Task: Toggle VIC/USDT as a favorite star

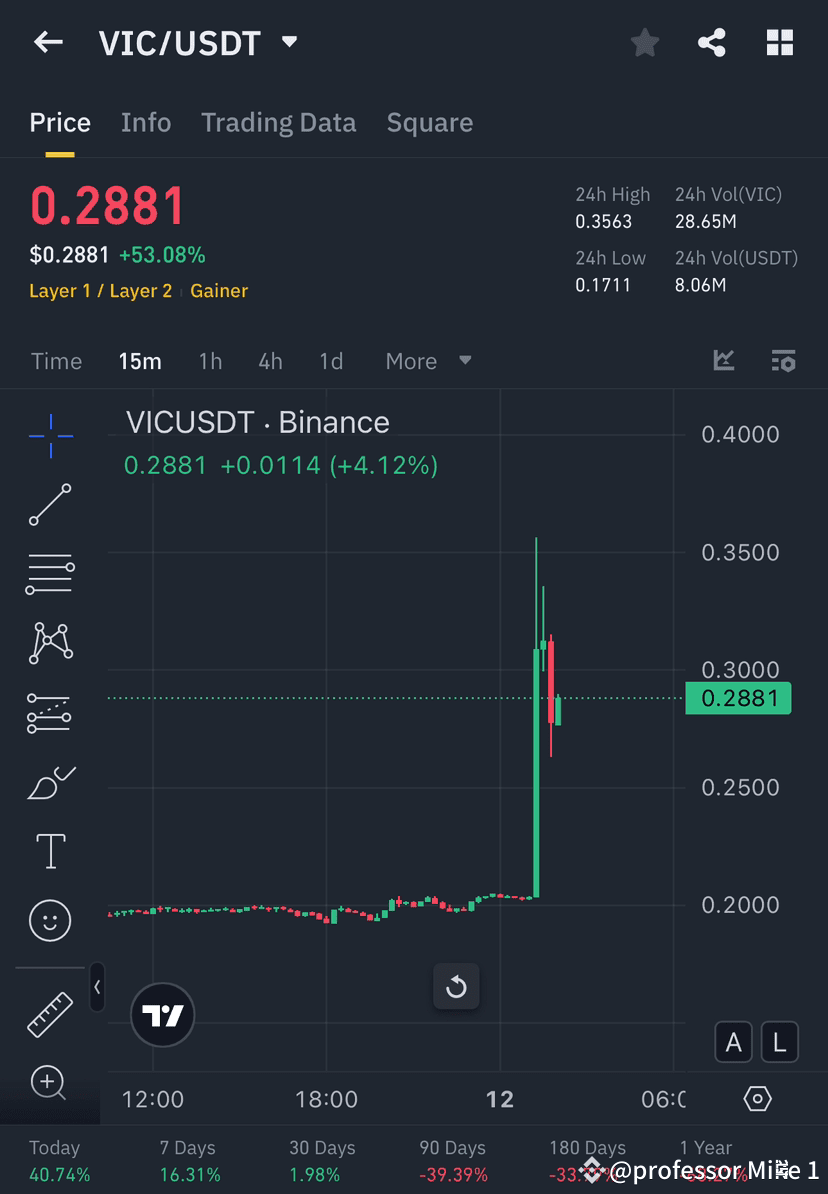Action: click(644, 42)
